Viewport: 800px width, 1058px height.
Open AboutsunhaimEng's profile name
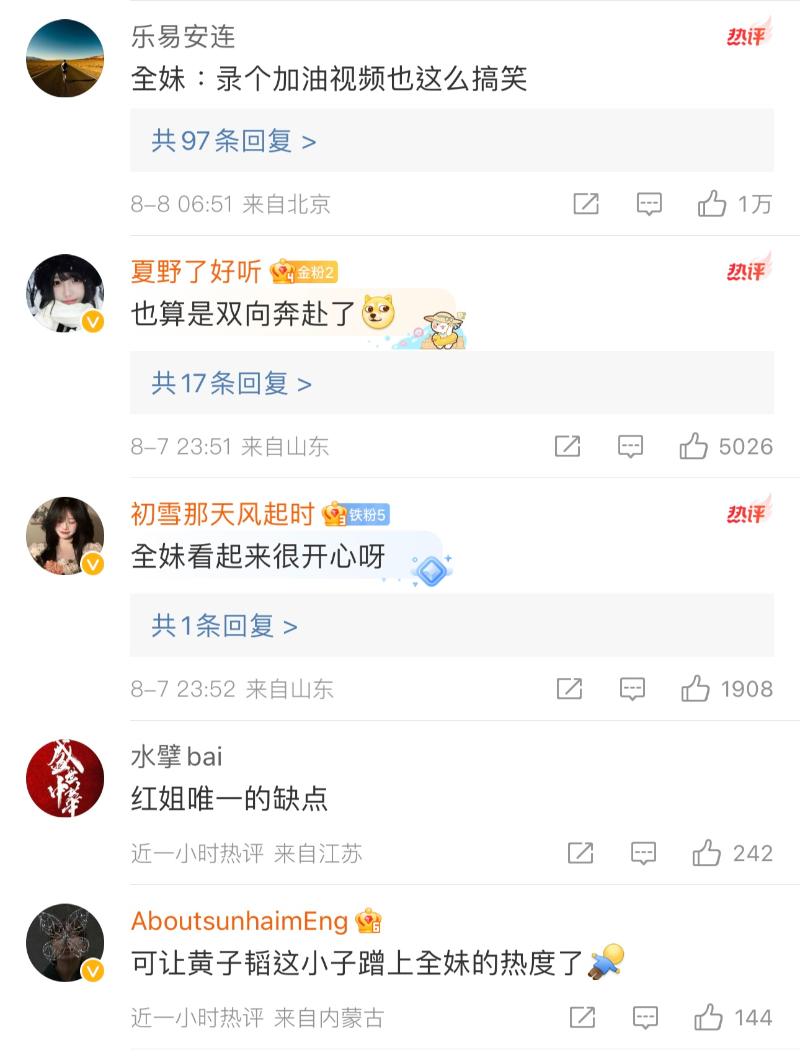239,921
